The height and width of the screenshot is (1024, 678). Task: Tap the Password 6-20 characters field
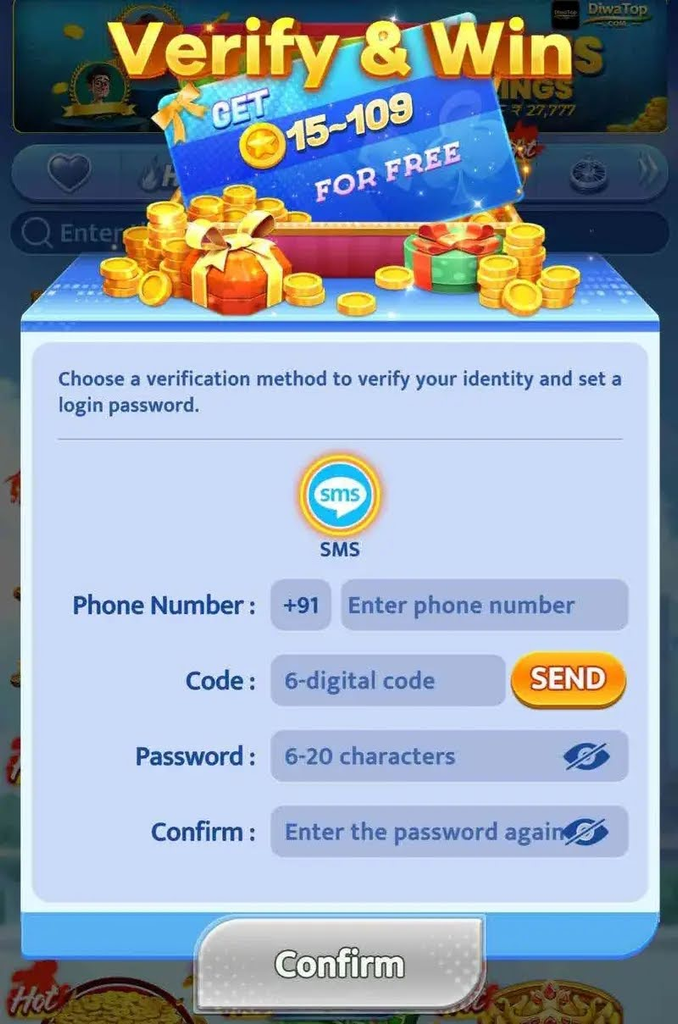point(449,756)
